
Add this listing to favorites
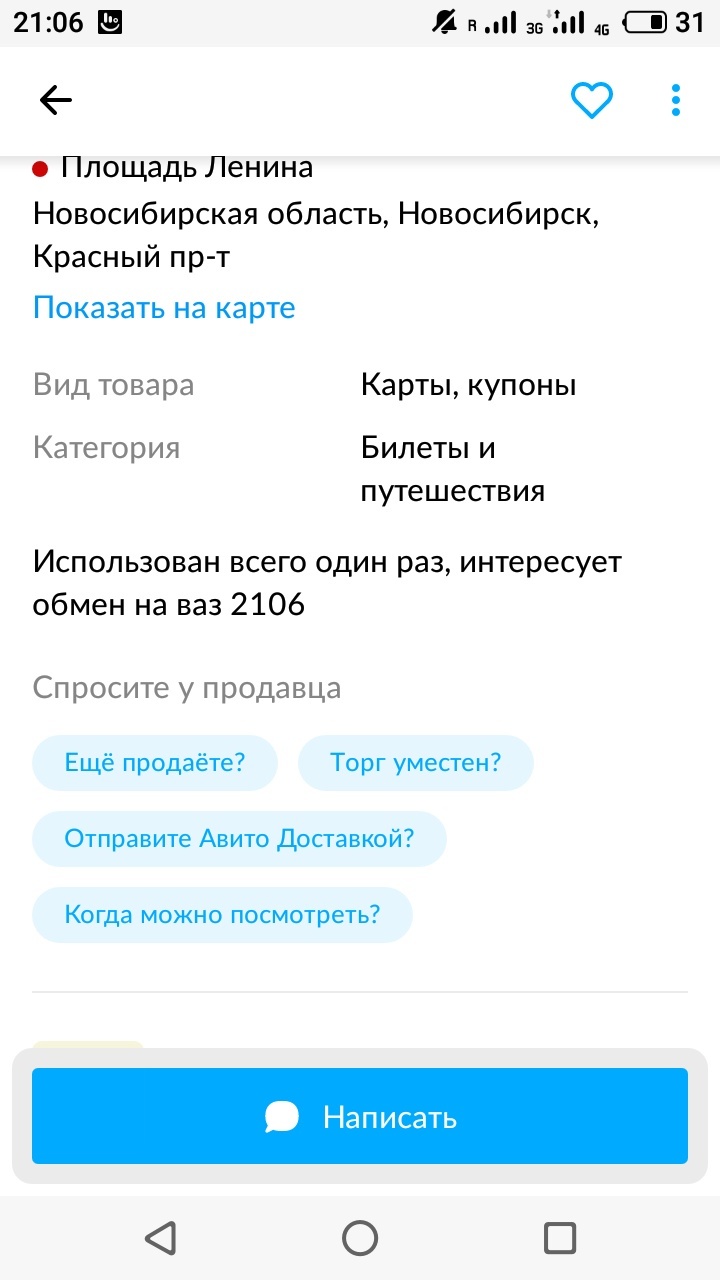click(592, 100)
